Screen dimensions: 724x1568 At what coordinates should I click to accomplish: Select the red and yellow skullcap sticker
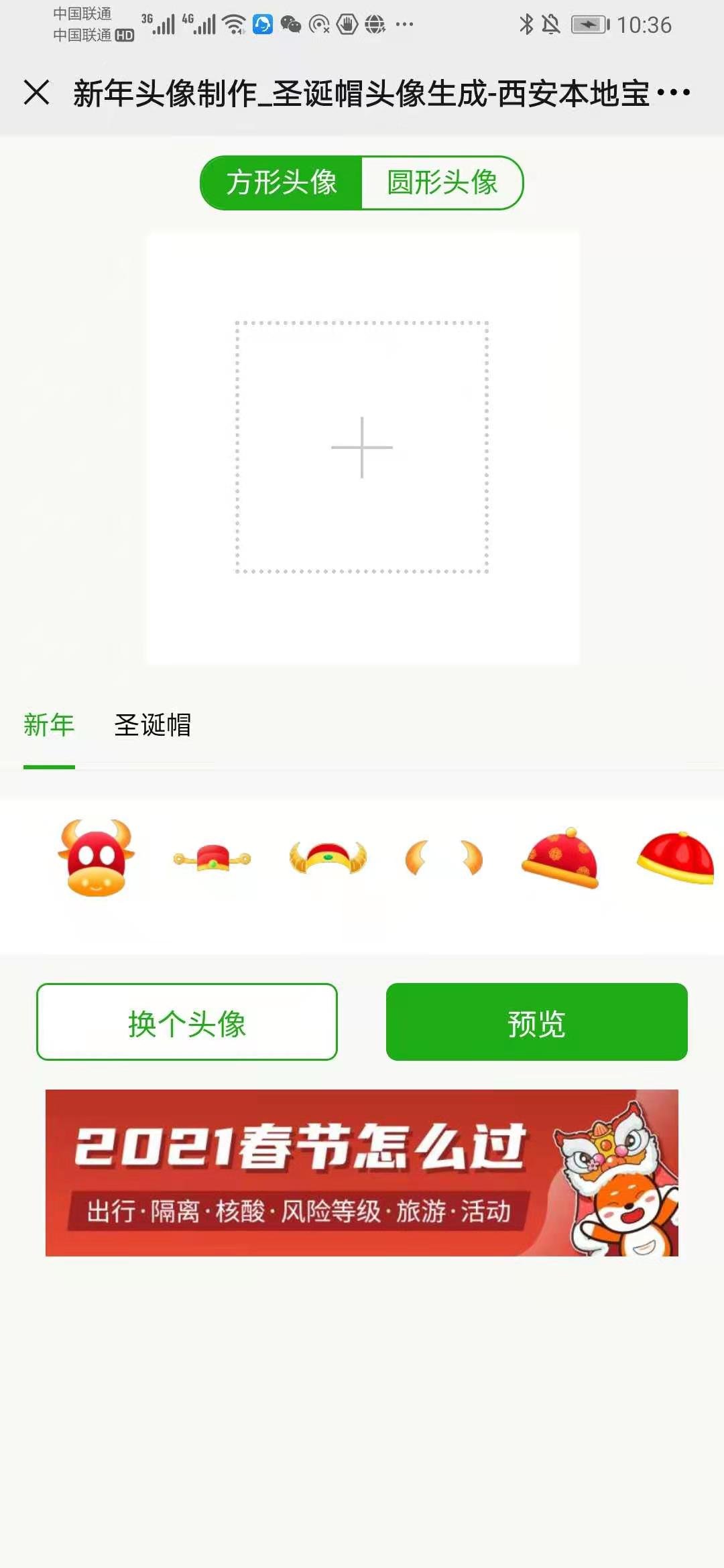(676, 858)
